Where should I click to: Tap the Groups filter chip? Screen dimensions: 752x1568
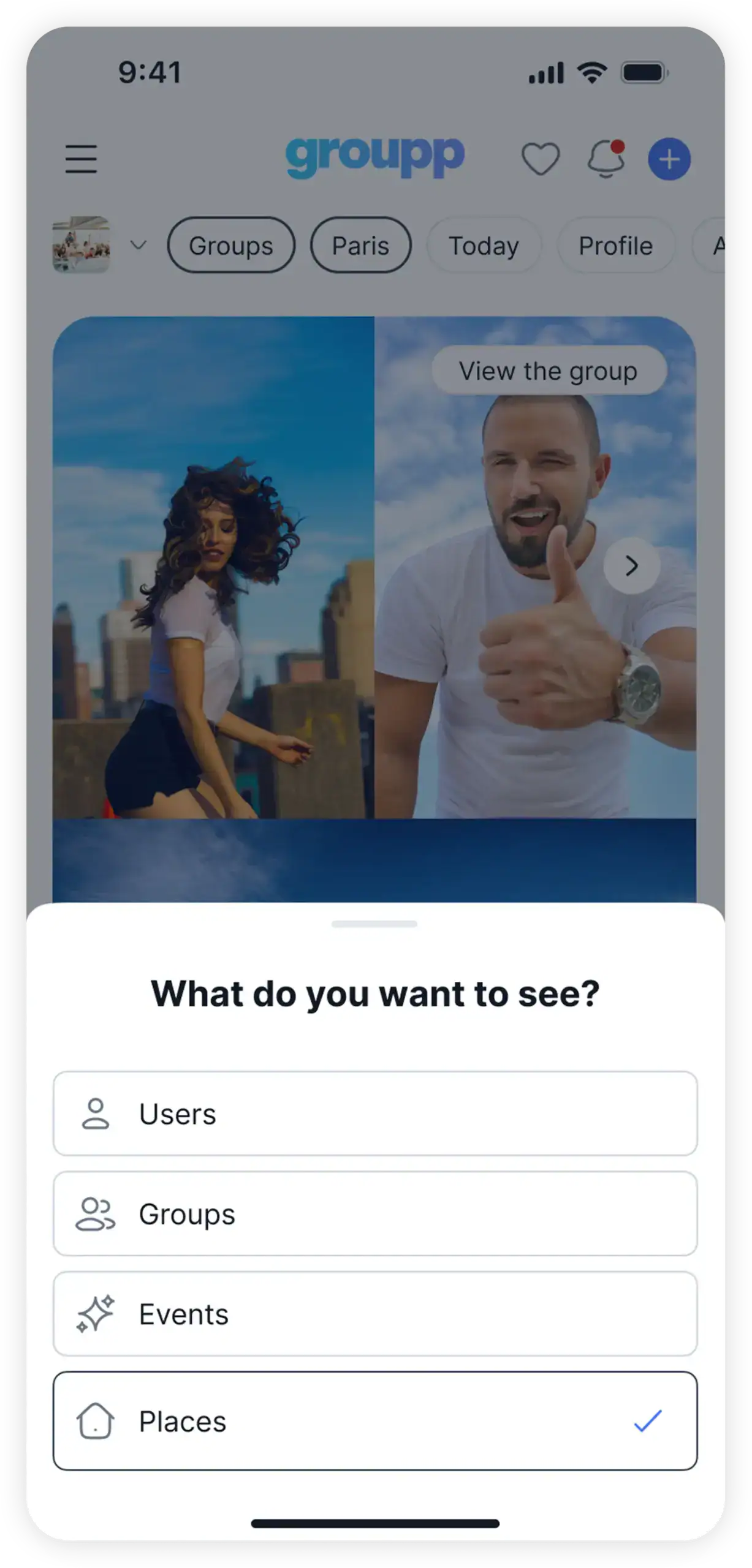pos(231,246)
